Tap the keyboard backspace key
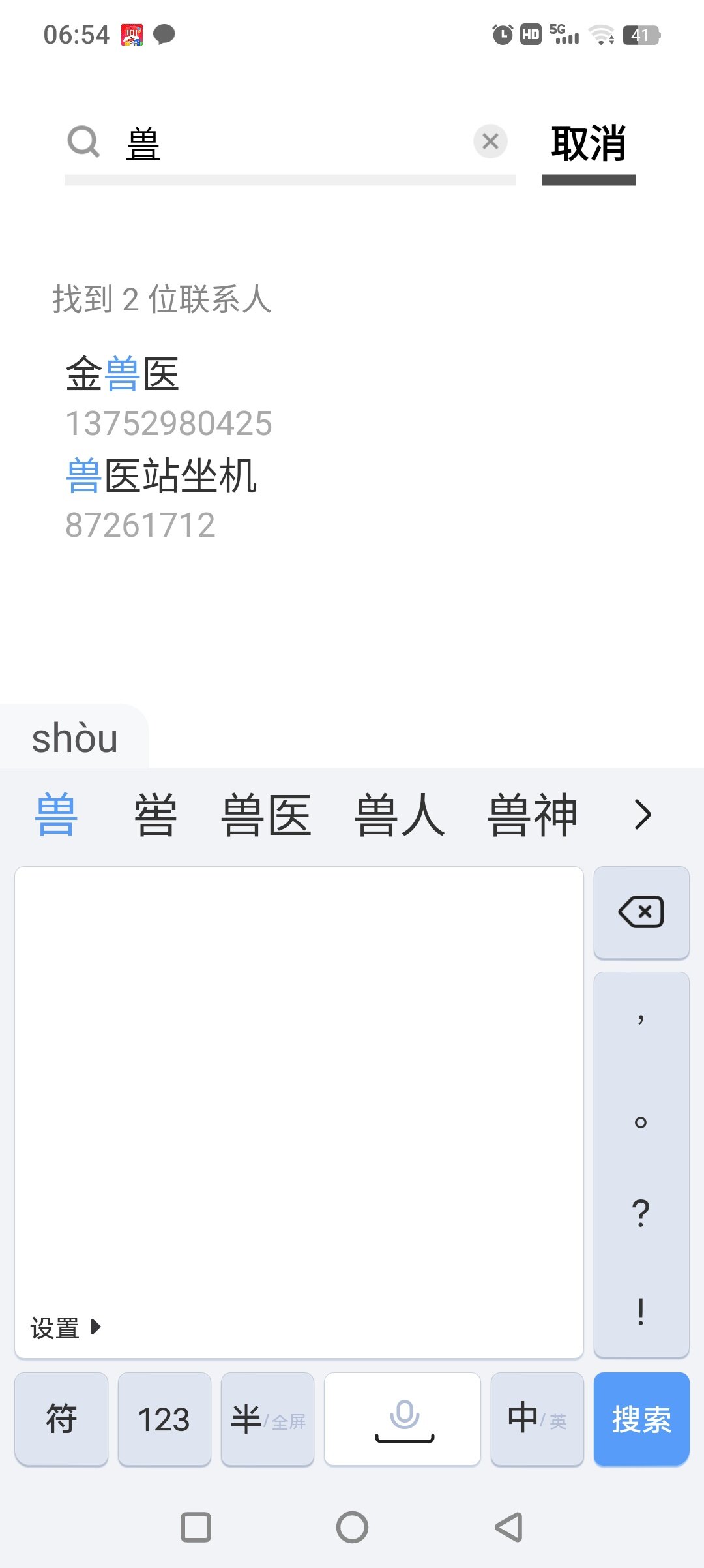 (641, 912)
